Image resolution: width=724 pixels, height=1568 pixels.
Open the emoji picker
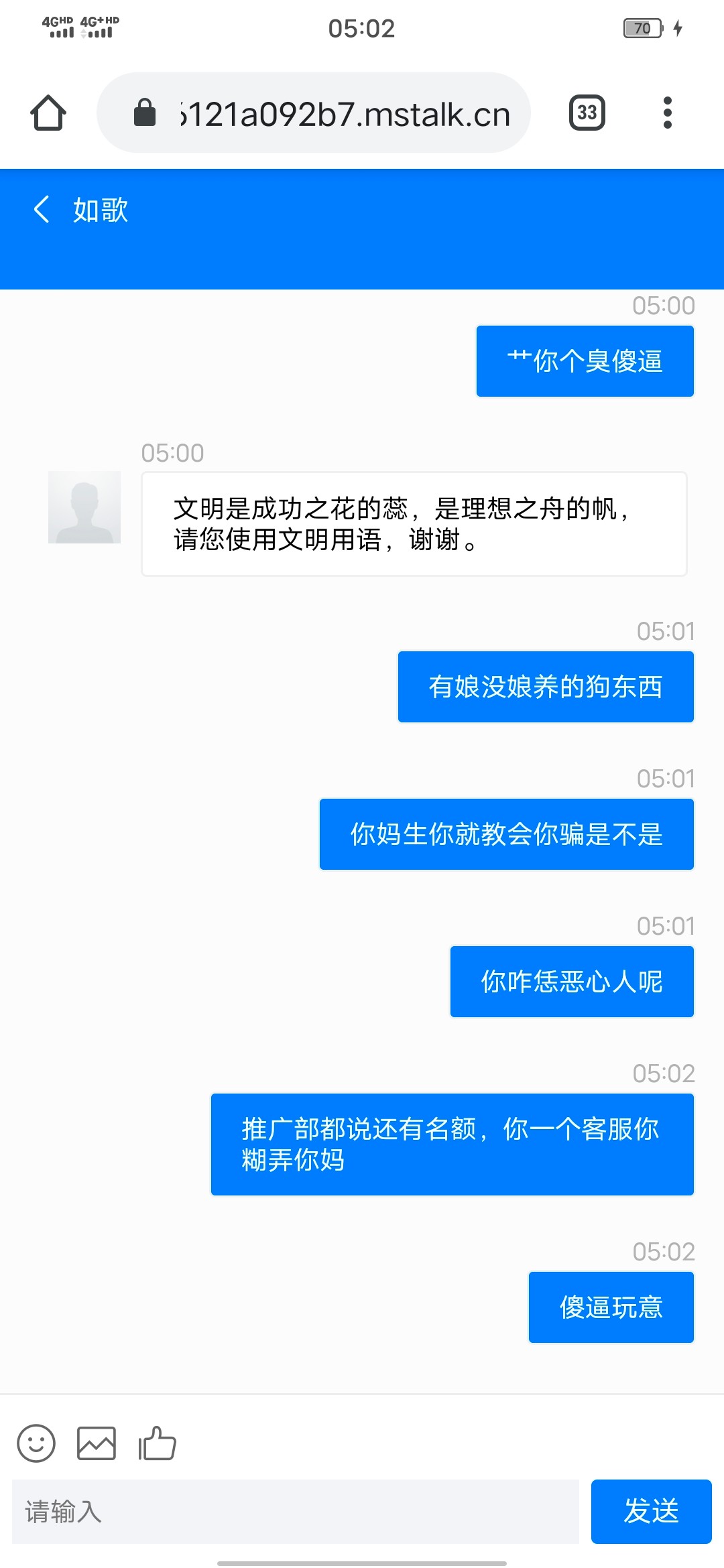coord(36,1443)
